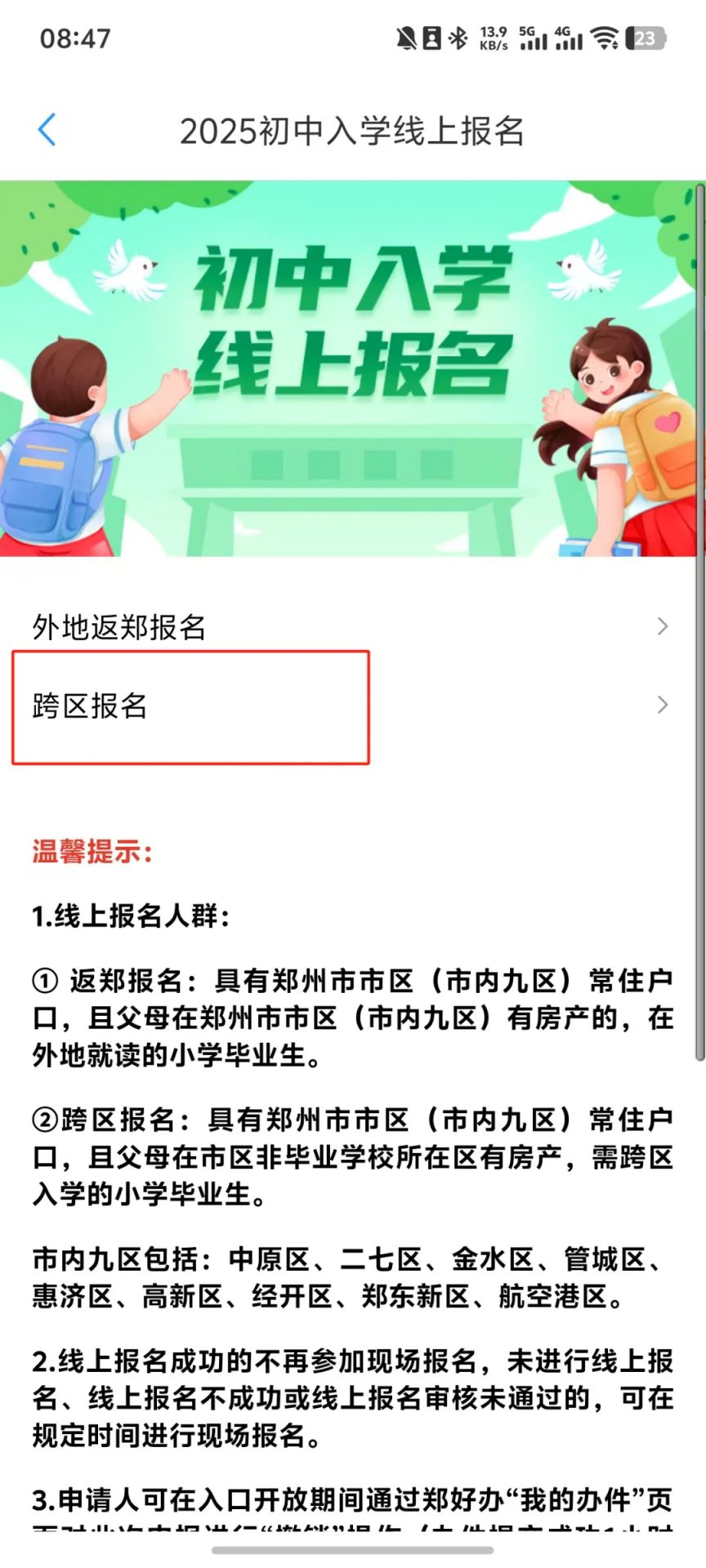Open the 跨区报名 row
This screenshot has width=706, height=1568.
click(351, 706)
